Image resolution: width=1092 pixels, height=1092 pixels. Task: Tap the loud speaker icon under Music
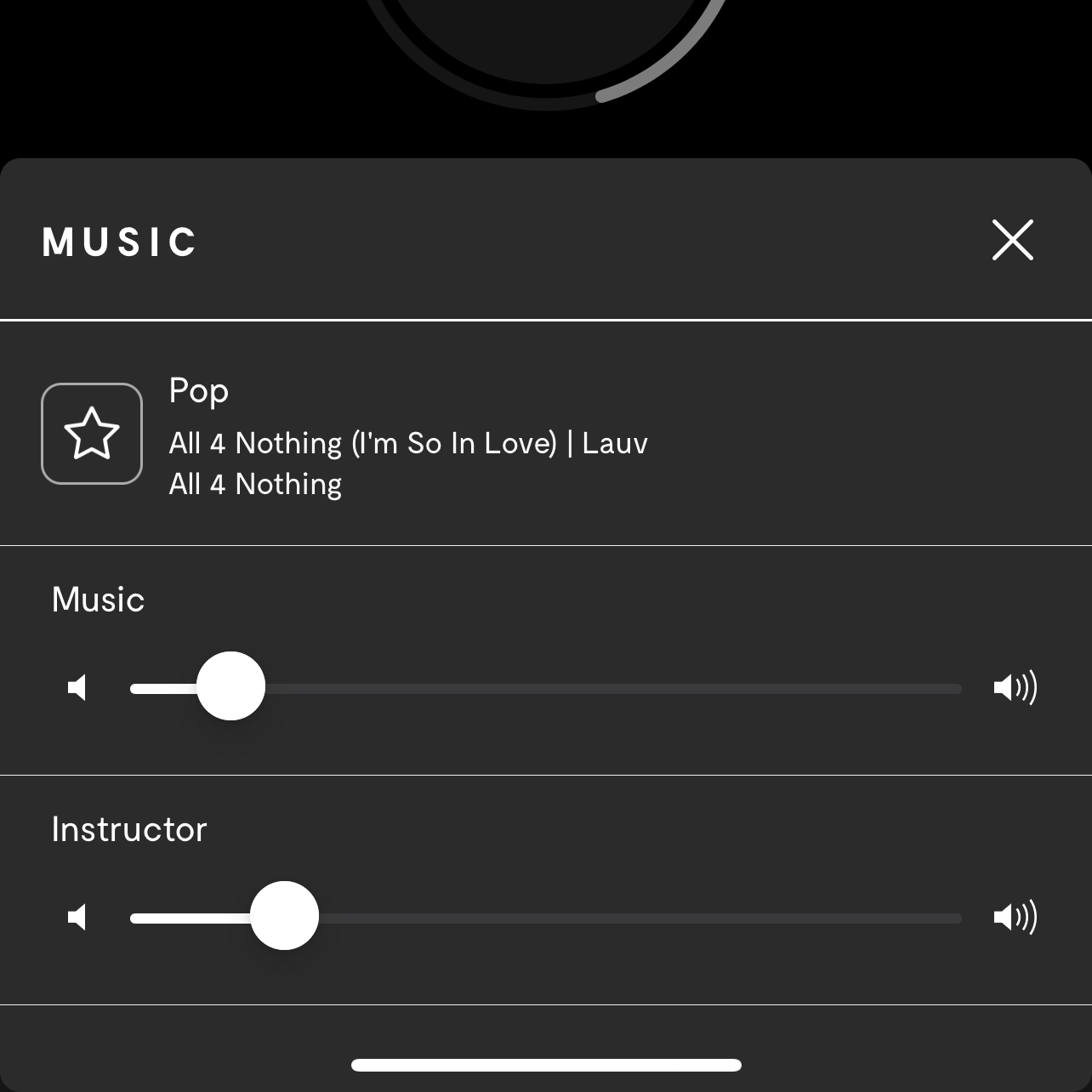(x=1015, y=687)
